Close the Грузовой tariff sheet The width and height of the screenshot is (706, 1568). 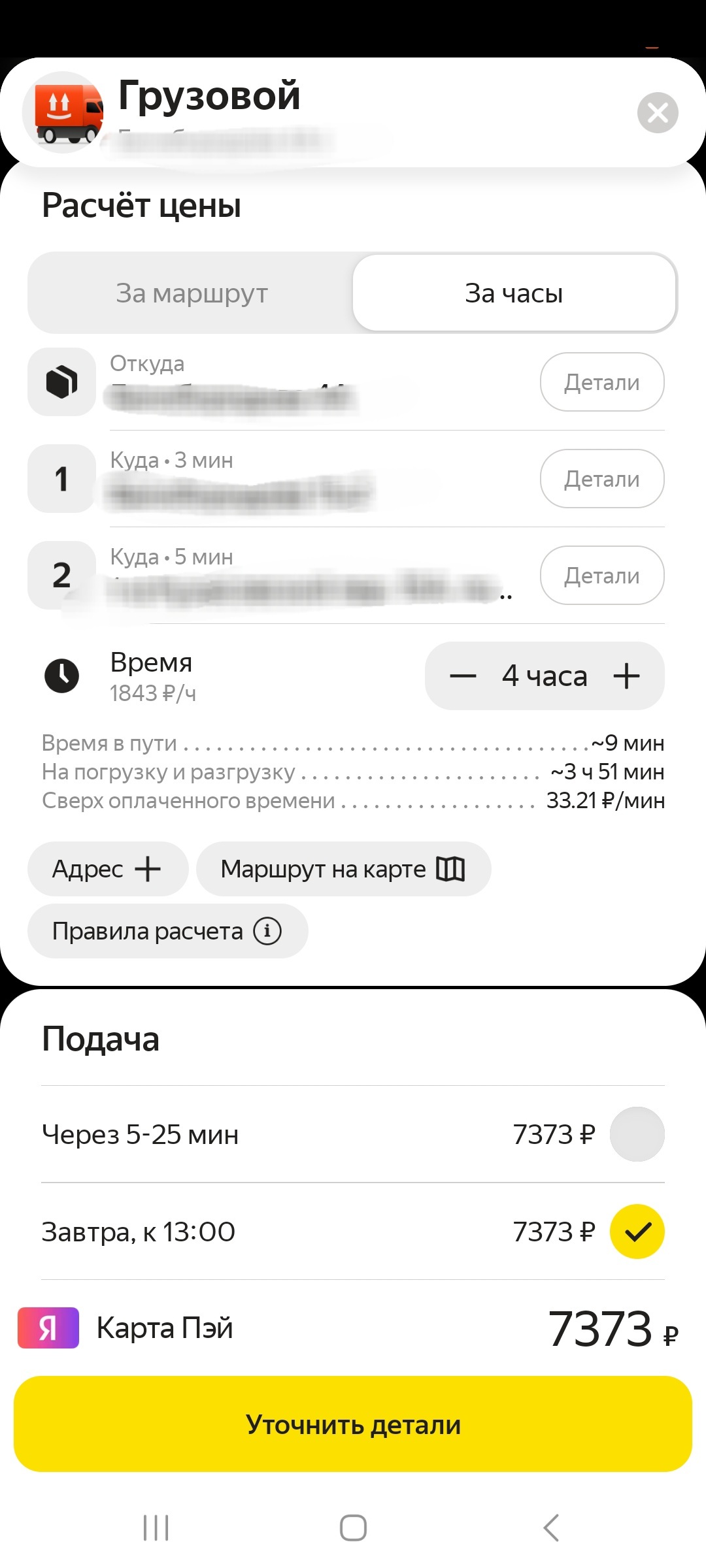pos(657,113)
